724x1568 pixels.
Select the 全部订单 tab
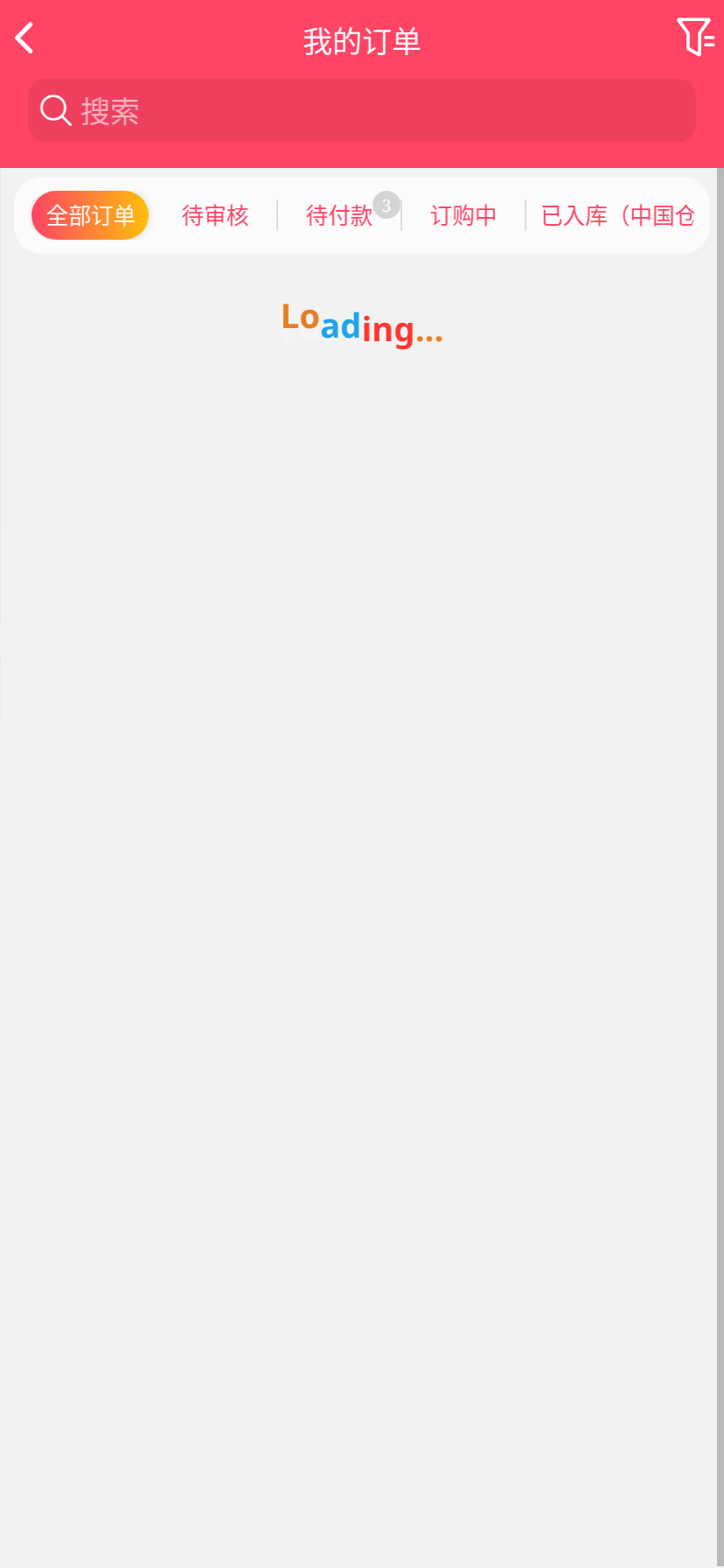(90, 215)
